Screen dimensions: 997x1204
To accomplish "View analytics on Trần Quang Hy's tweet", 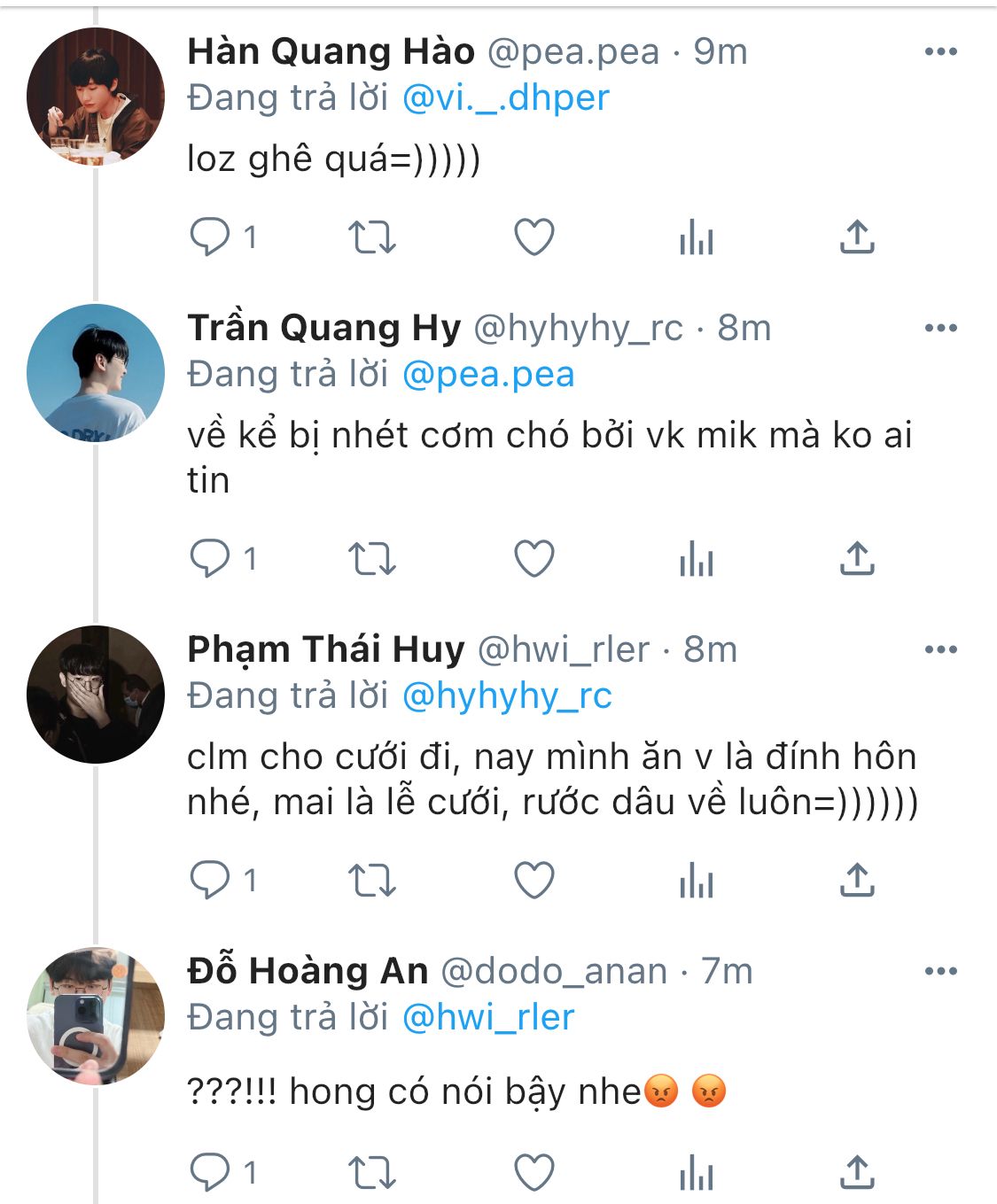I will click(696, 559).
